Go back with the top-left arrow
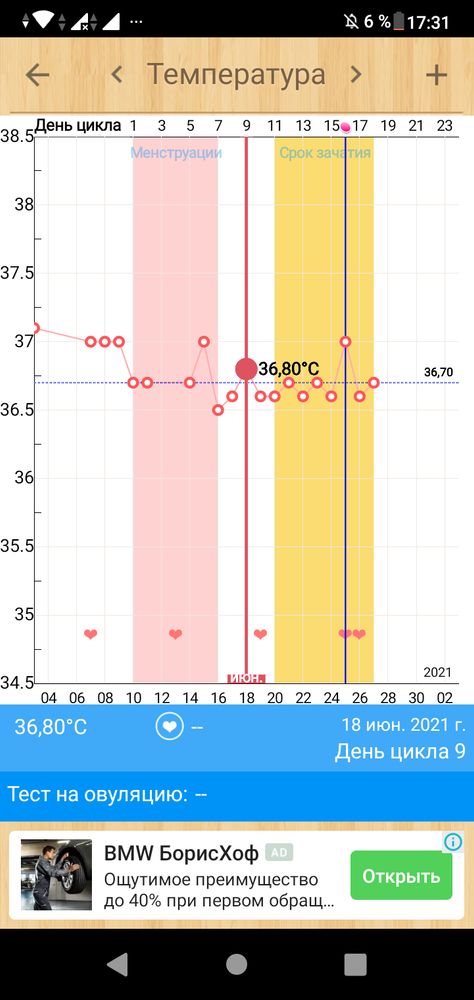The image size is (474, 1000). pyautogui.click(x=37, y=75)
